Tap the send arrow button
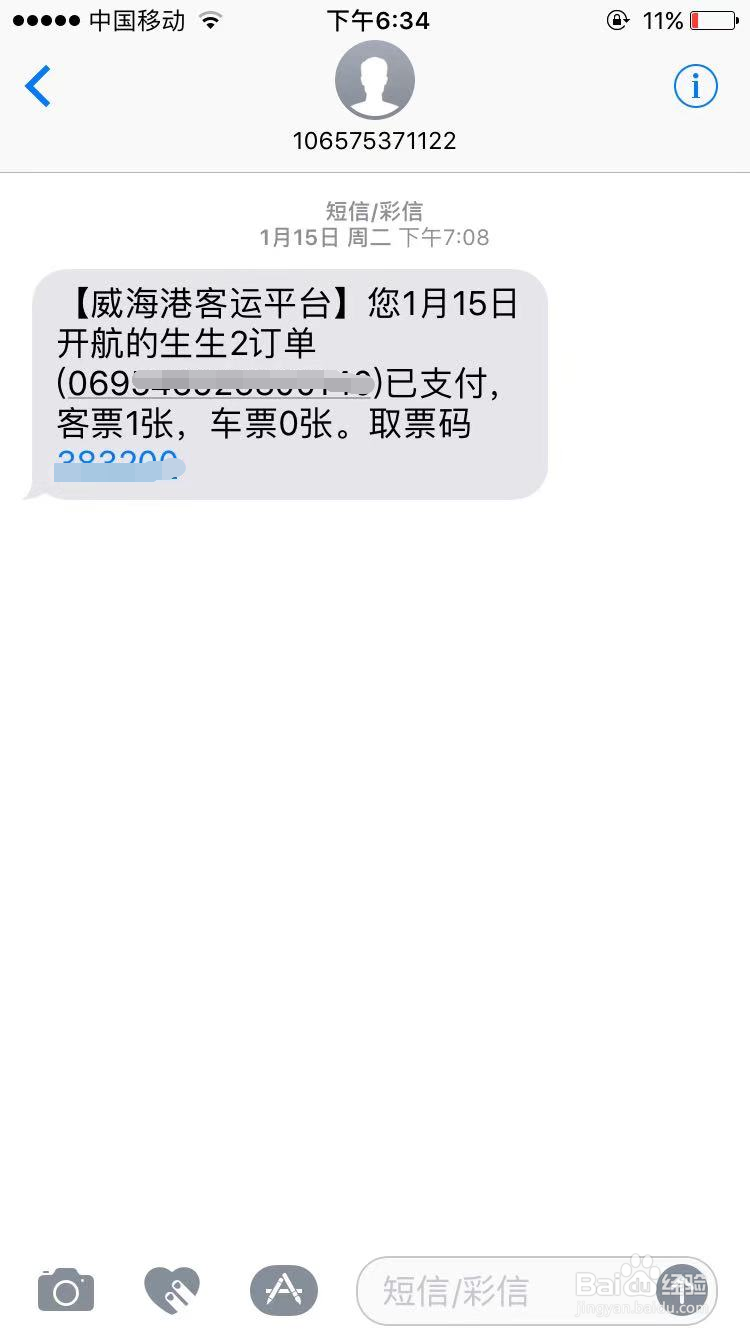The width and height of the screenshot is (750, 1334). coord(683,1291)
